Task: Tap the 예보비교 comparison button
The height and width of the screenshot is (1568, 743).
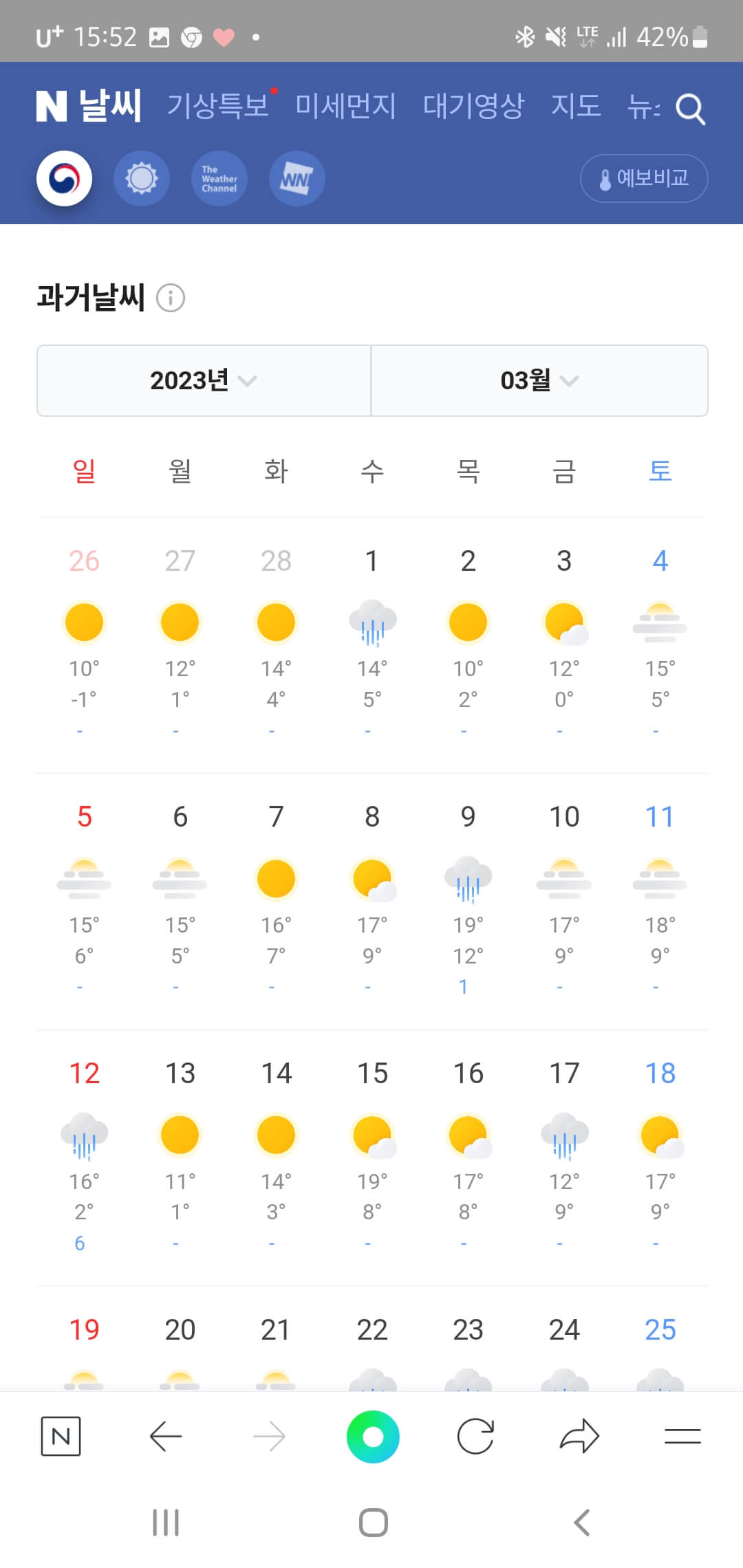Action: pos(644,178)
